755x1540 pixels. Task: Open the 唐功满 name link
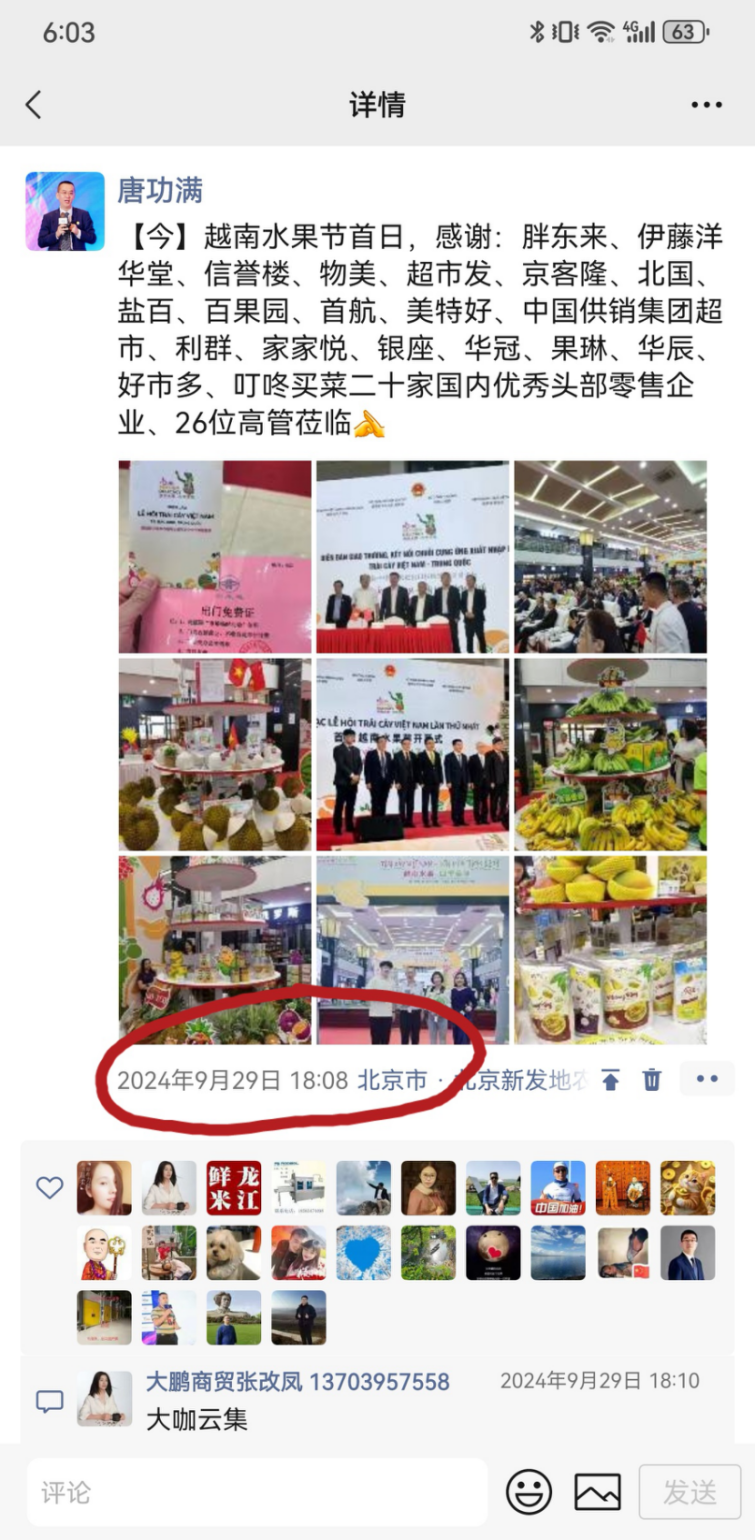160,189
